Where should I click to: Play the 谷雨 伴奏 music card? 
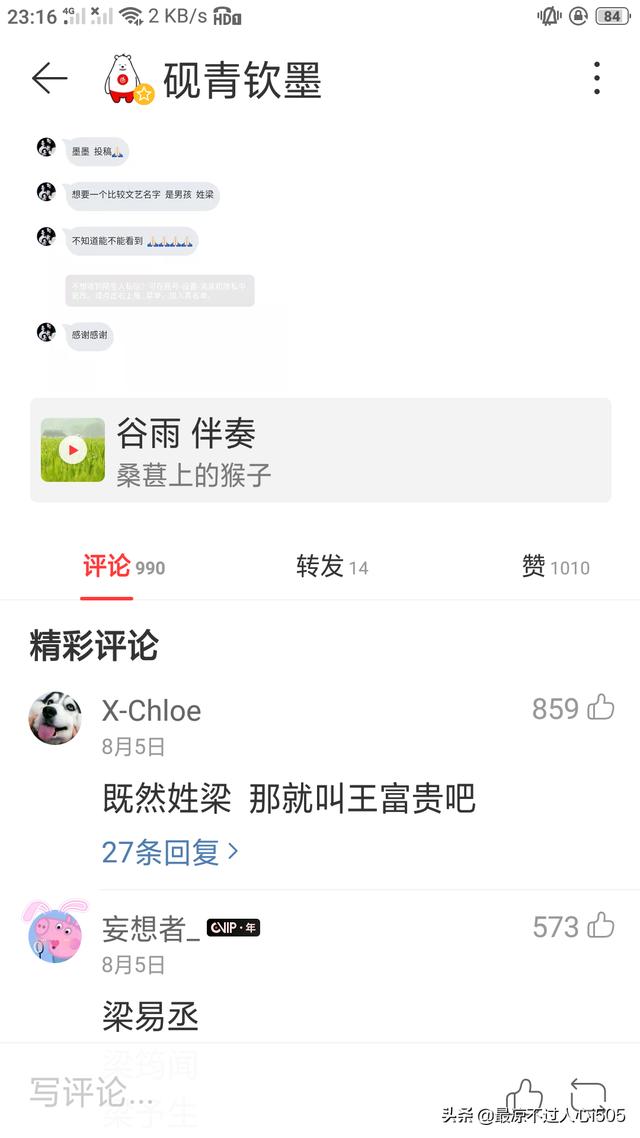(320, 449)
